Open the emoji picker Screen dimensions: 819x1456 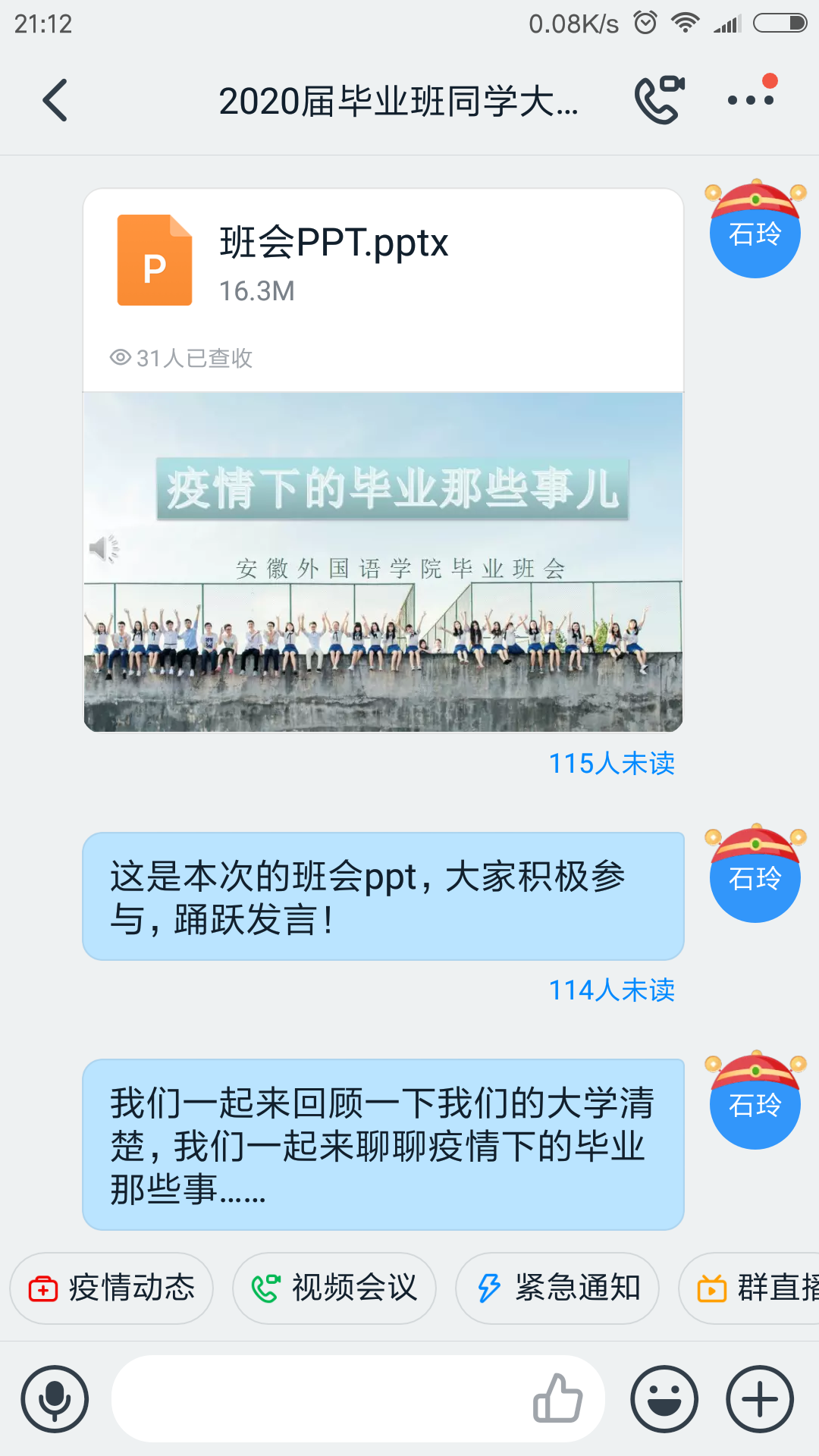point(664,1399)
